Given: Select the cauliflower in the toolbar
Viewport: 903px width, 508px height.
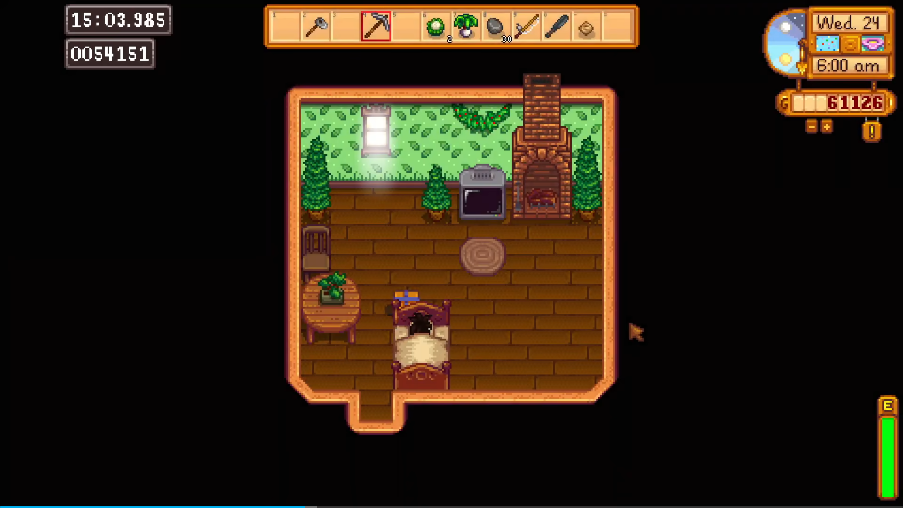Looking at the screenshot, I should click(x=436, y=27).
